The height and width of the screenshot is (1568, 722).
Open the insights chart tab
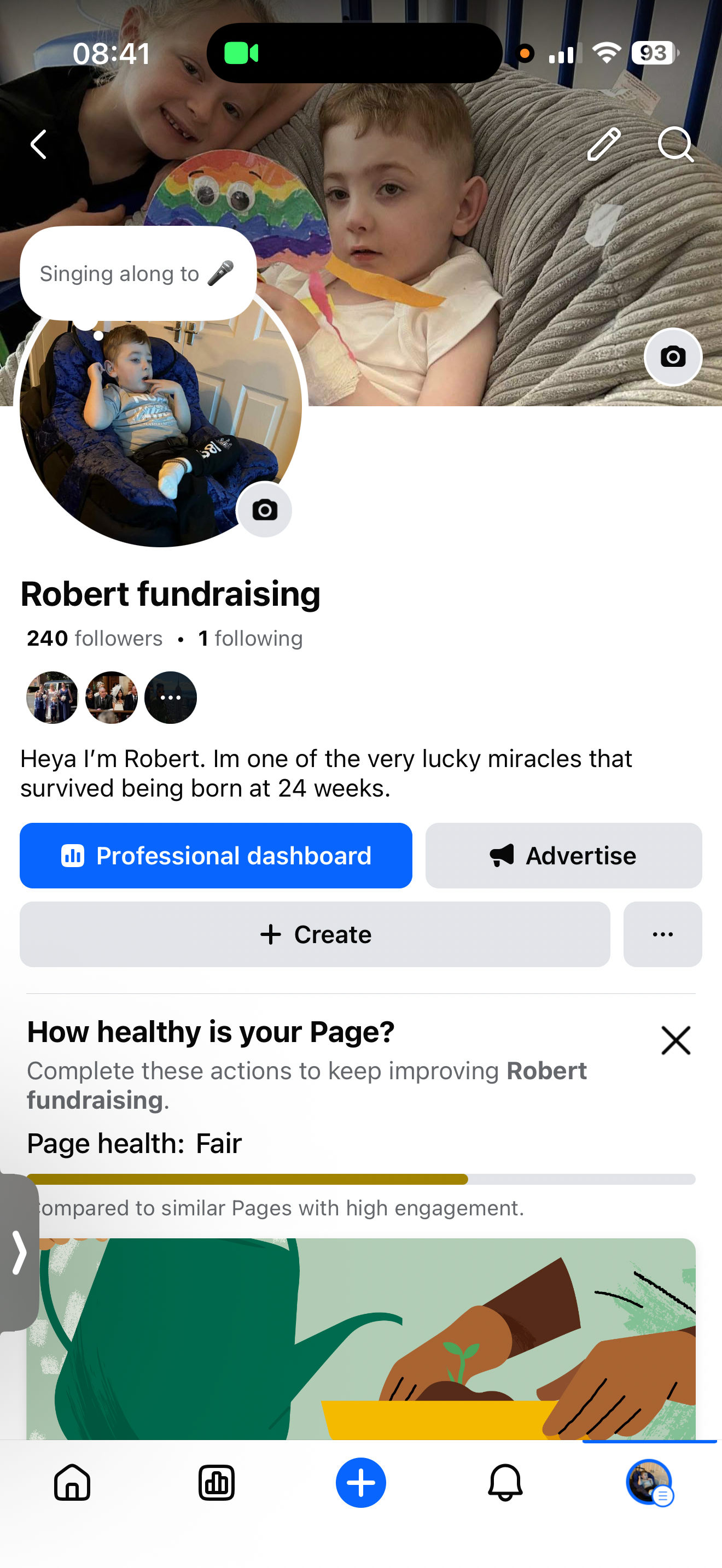pyautogui.click(x=216, y=1483)
